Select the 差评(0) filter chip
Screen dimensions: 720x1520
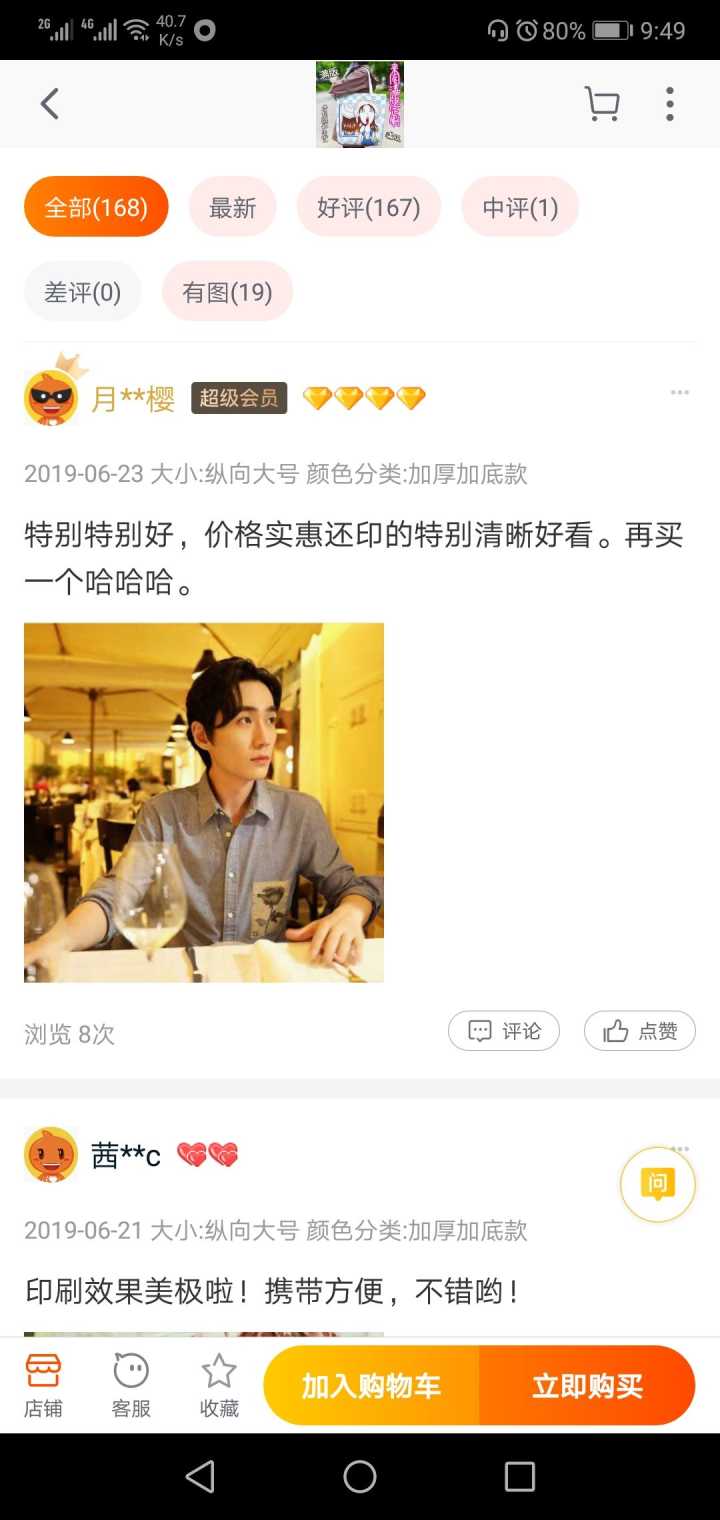82,292
